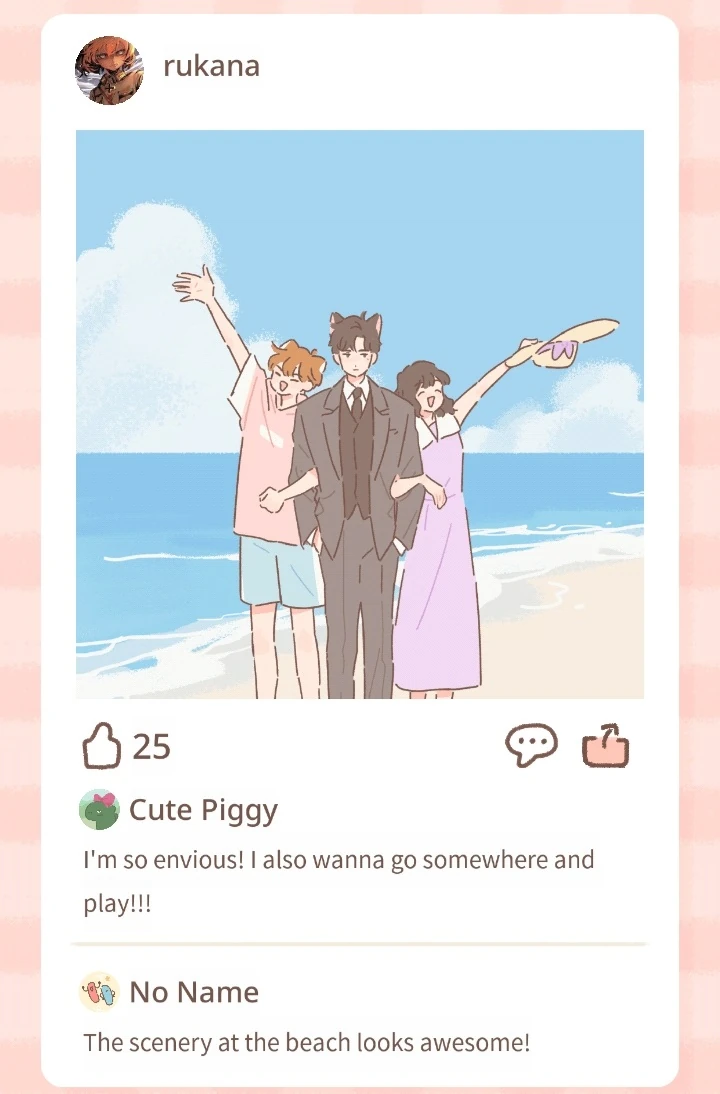The width and height of the screenshot is (720, 1094).
Task: Open No Name's profile avatar
Action: pos(99,992)
